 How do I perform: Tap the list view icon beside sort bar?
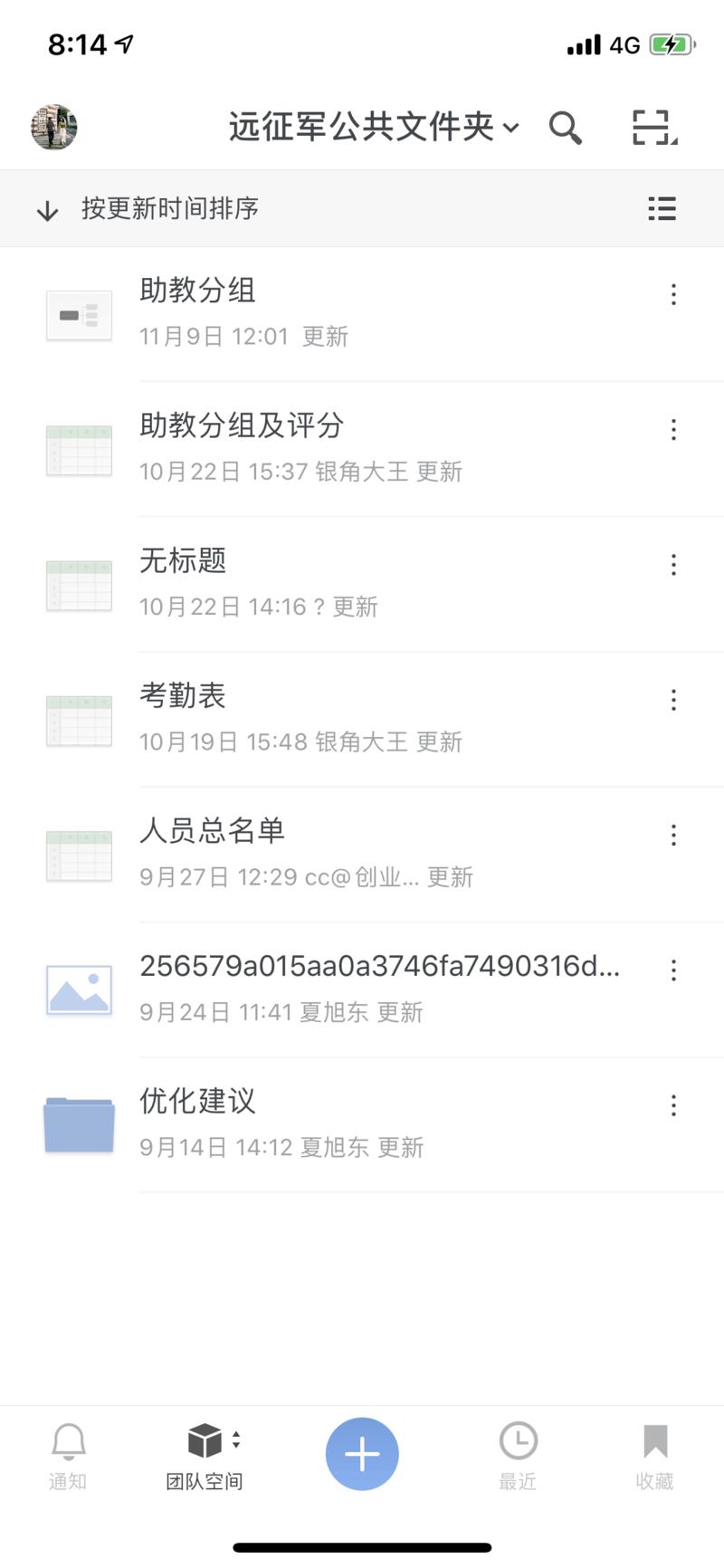(662, 208)
